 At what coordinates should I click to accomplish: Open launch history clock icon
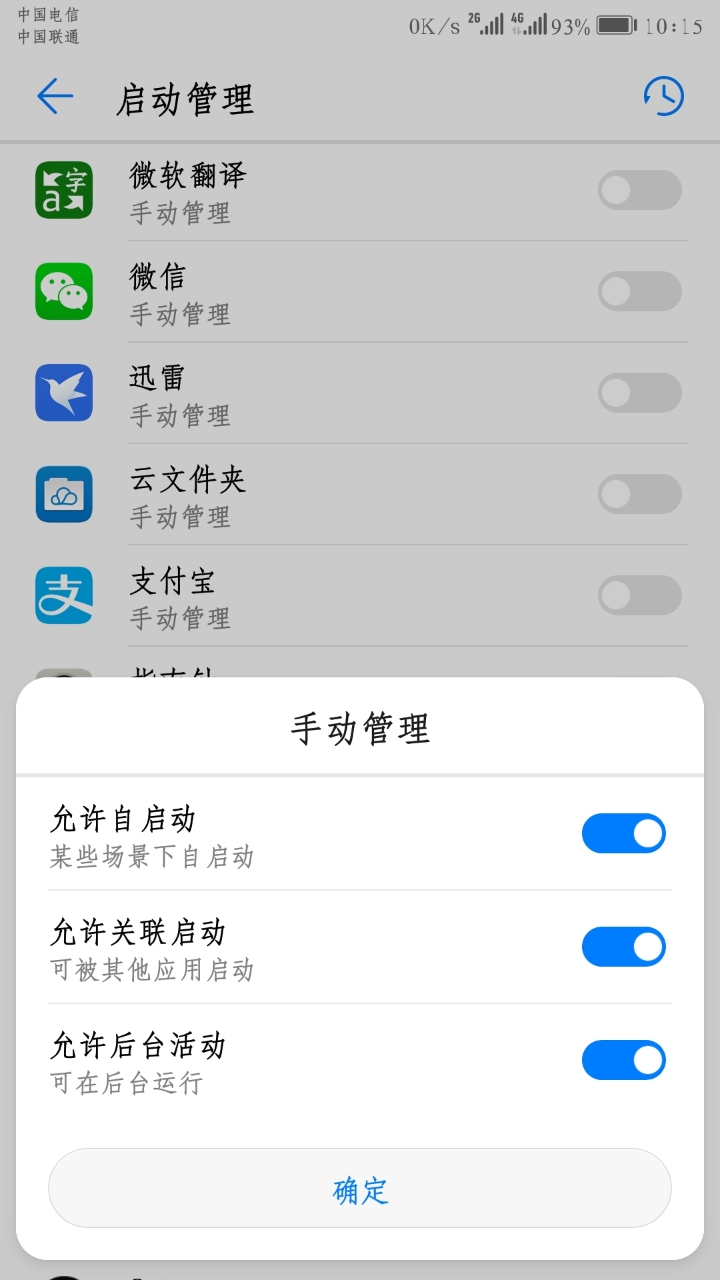tap(663, 97)
